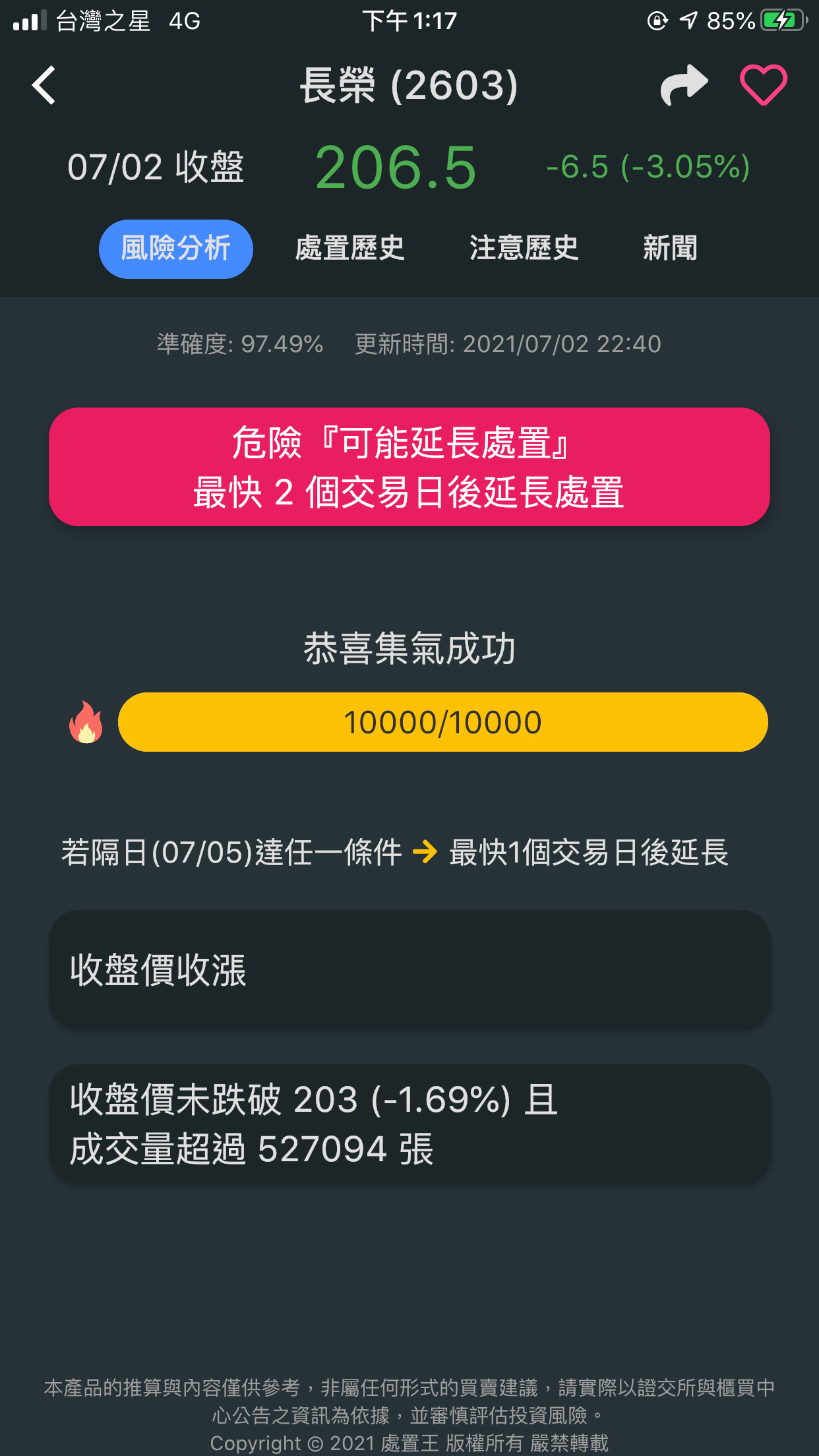Image resolution: width=819 pixels, height=1456 pixels.
Task: Tap the share icon for 長榮 (2603)
Action: pyautogui.click(x=683, y=86)
